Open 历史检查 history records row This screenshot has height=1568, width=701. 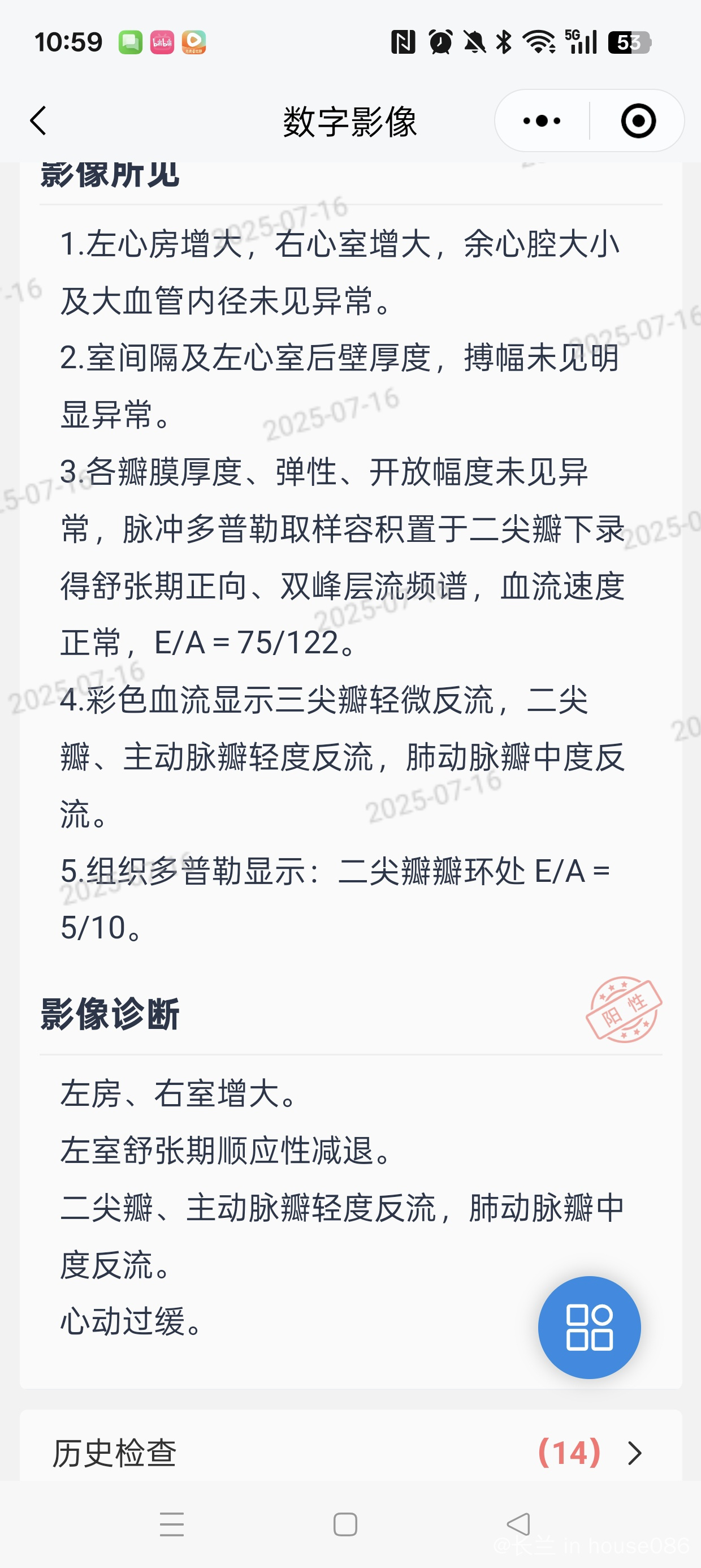(x=350, y=1451)
